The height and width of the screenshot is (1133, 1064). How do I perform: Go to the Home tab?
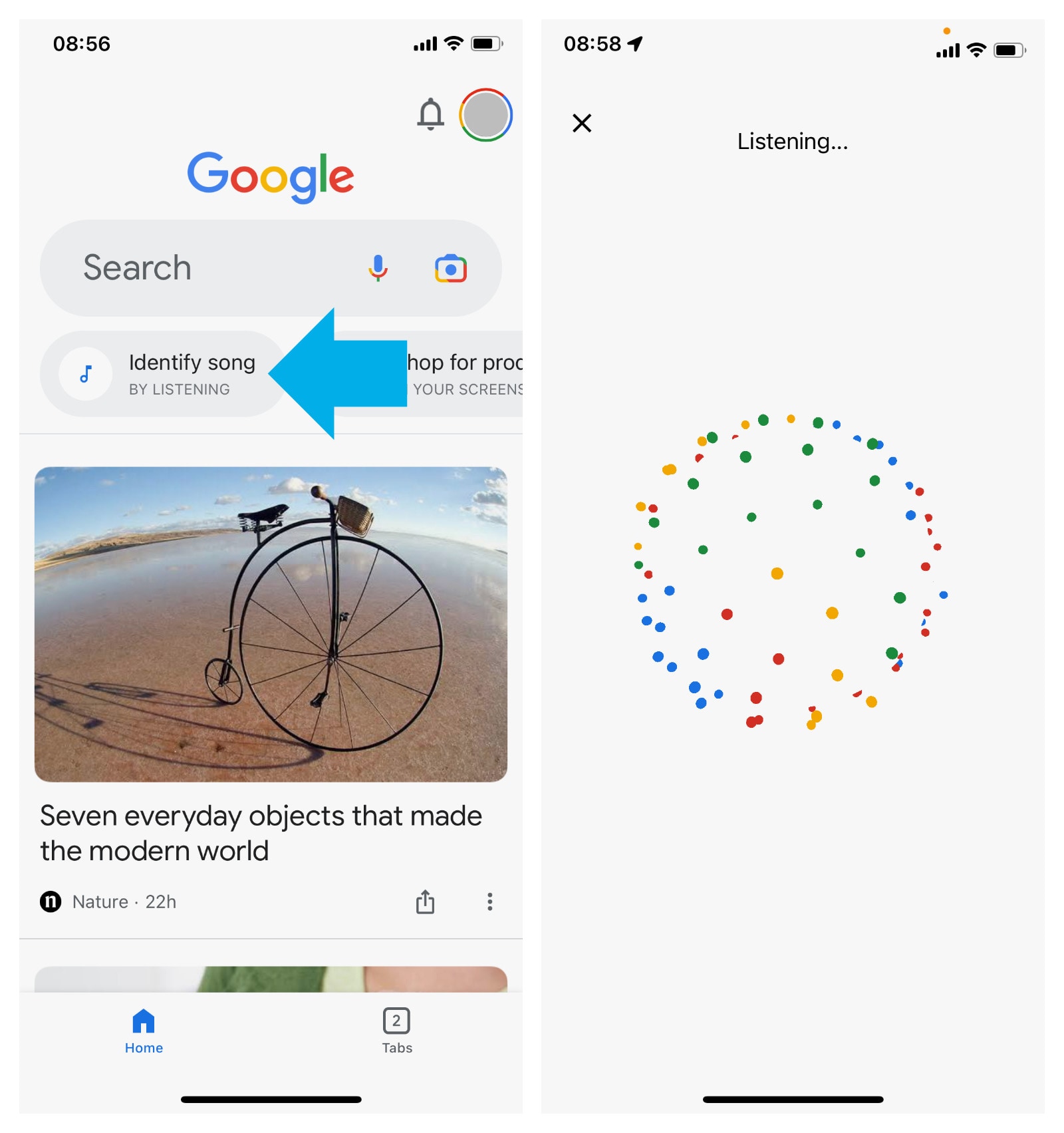pyautogui.click(x=144, y=1030)
